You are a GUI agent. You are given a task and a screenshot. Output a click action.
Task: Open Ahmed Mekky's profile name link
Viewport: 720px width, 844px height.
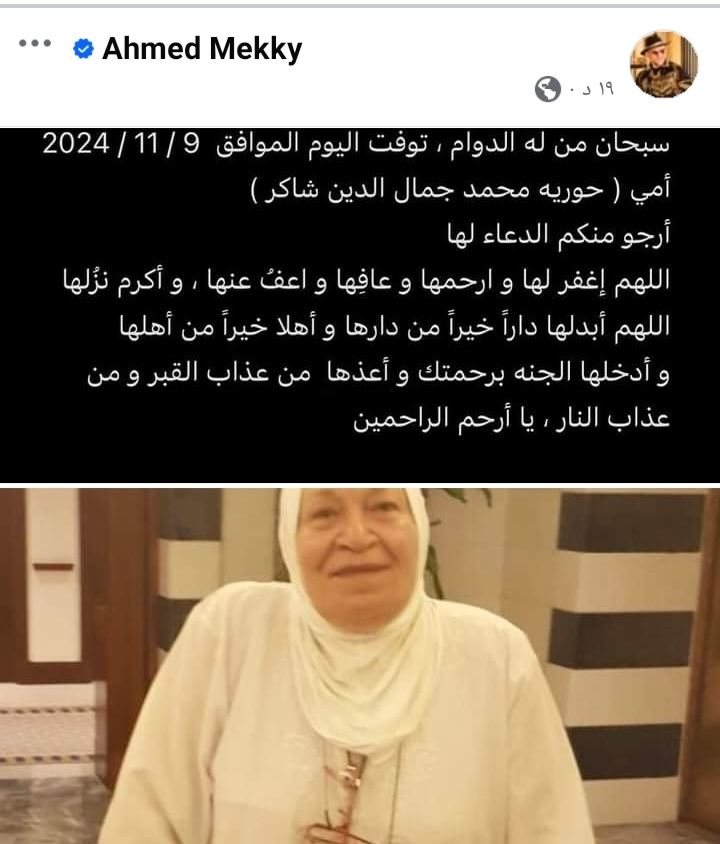click(201, 48)
